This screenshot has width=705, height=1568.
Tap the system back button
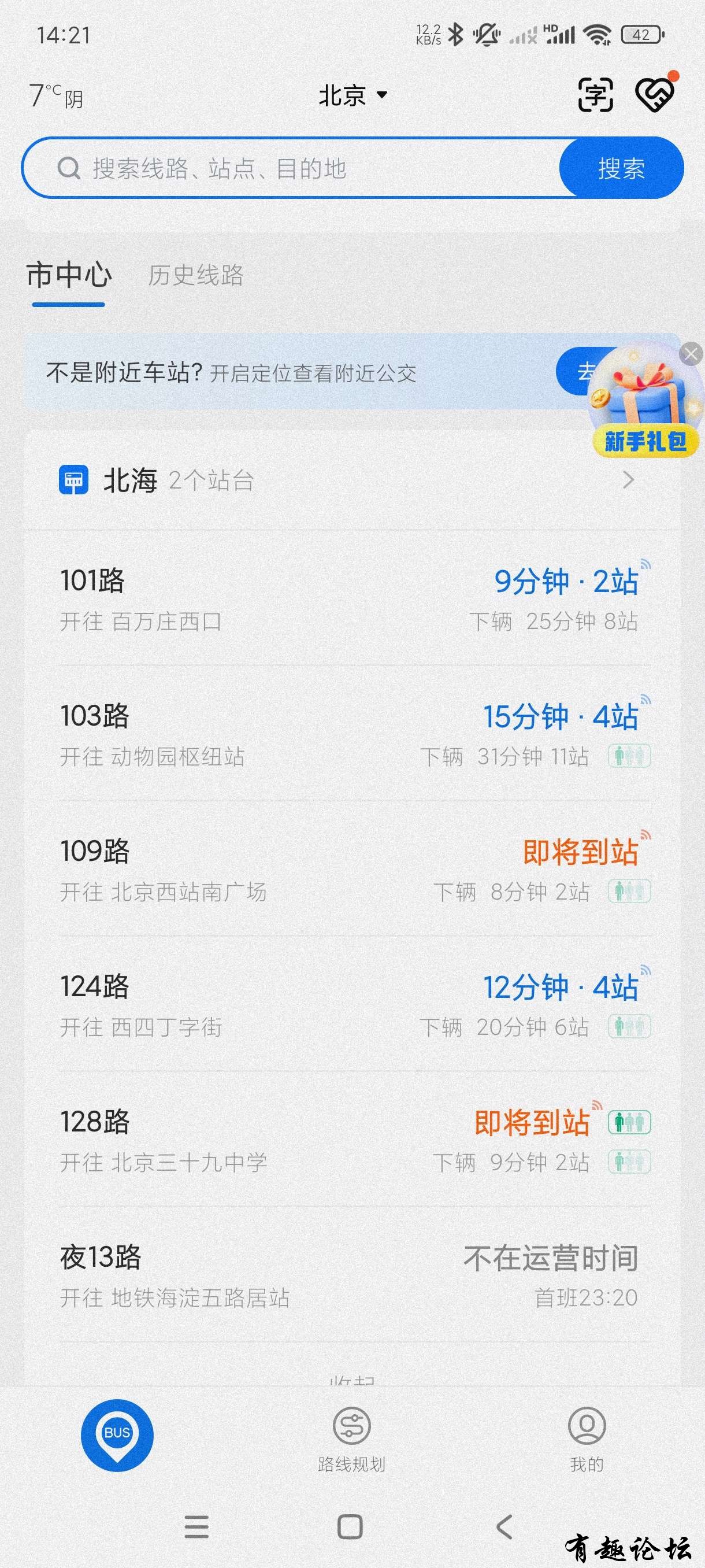click(504, 1526)
